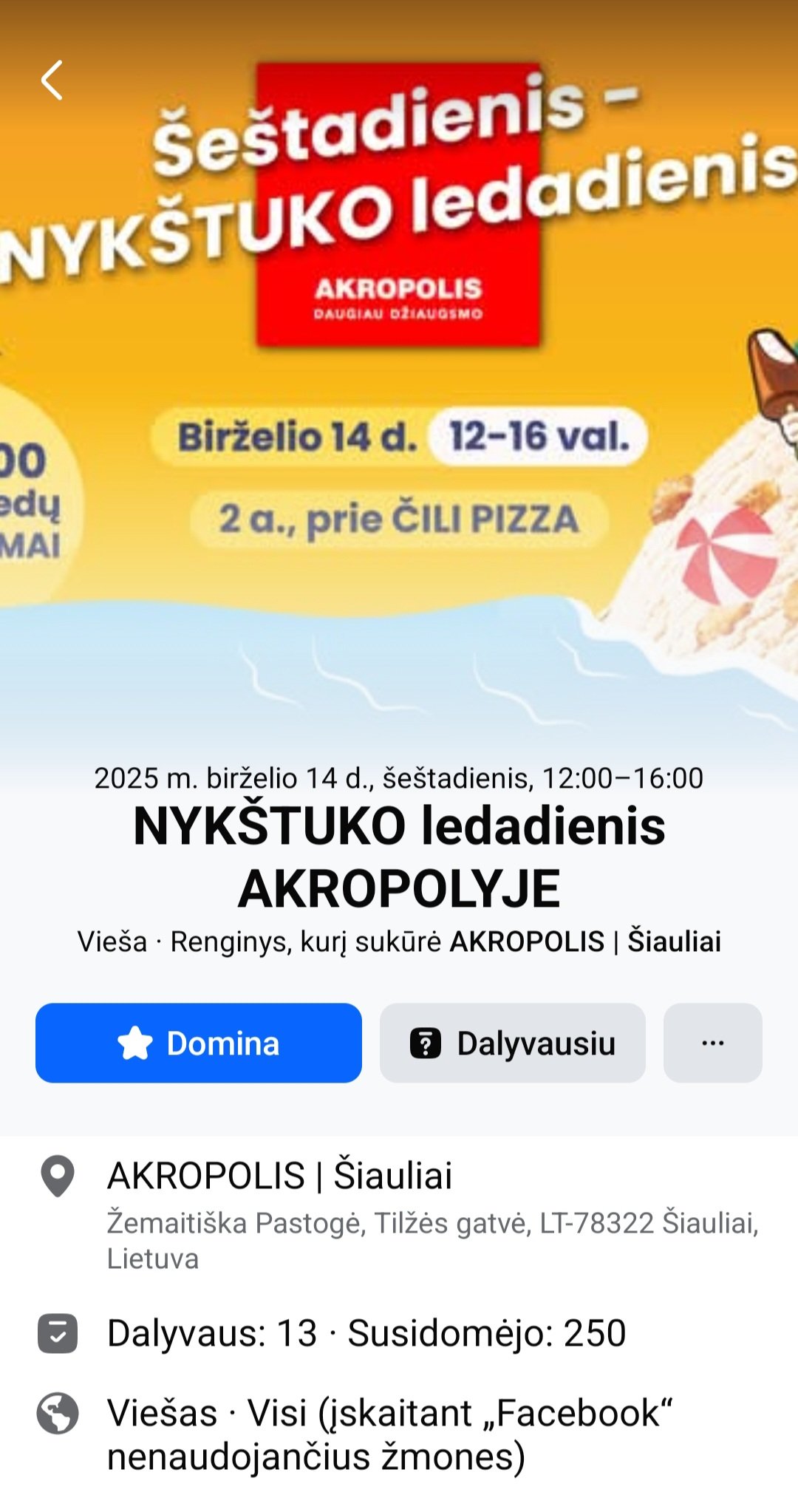Viewport: 798px width, 1512px height.
Task: Open the AKROPOLIS | Šiauliai location row
Action: coord(399,1213)
